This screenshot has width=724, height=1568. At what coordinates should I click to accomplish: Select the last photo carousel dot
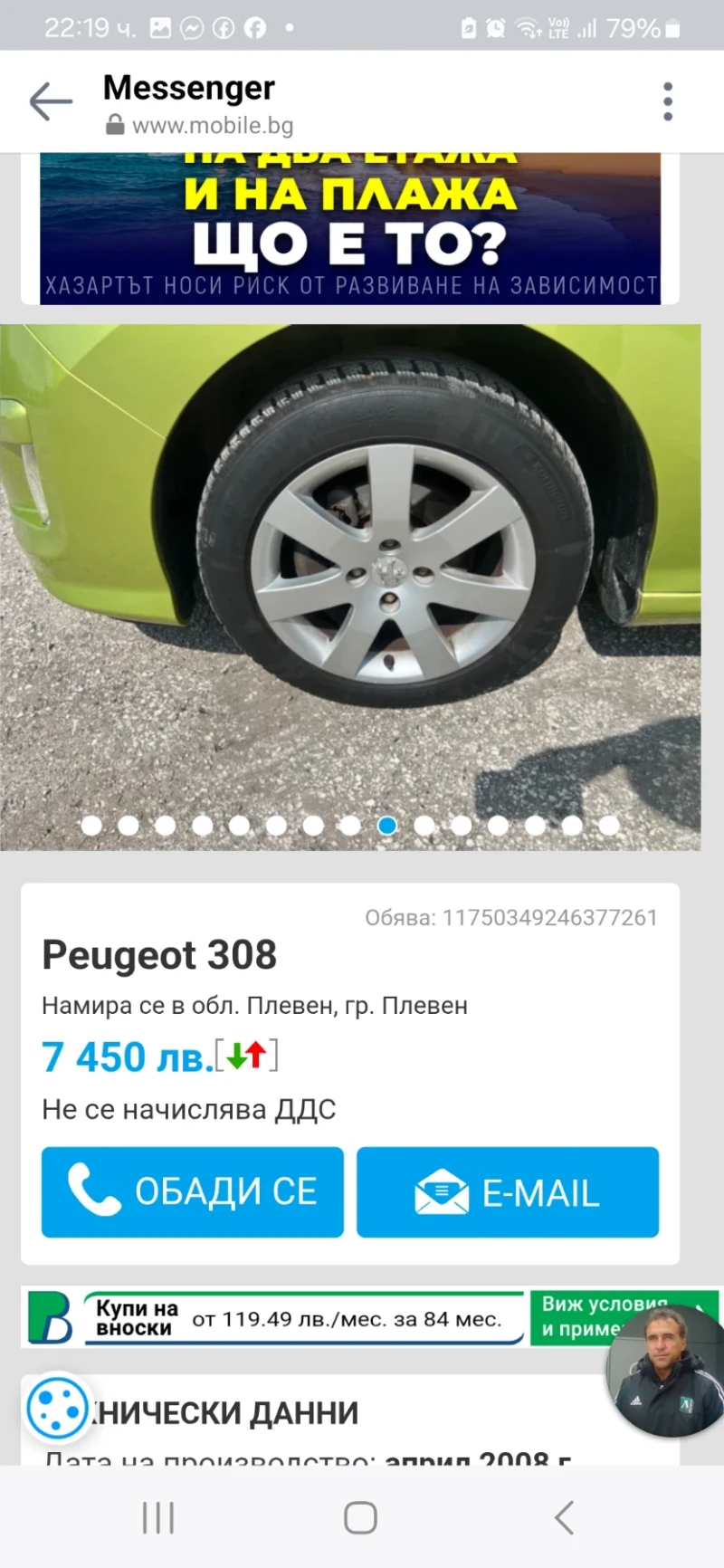coord(608,825)
